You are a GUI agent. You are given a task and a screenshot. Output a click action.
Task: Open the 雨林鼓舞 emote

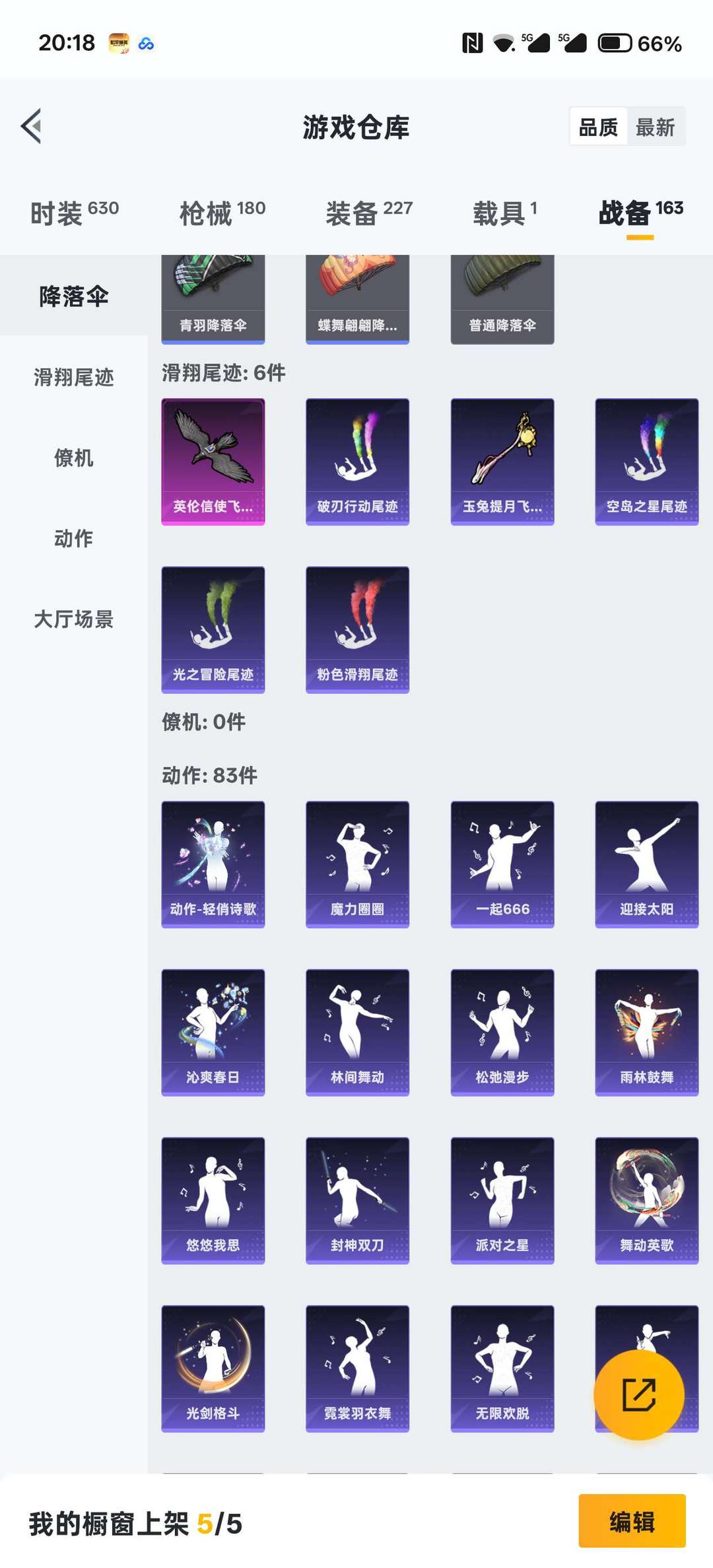pos(646,1032)
